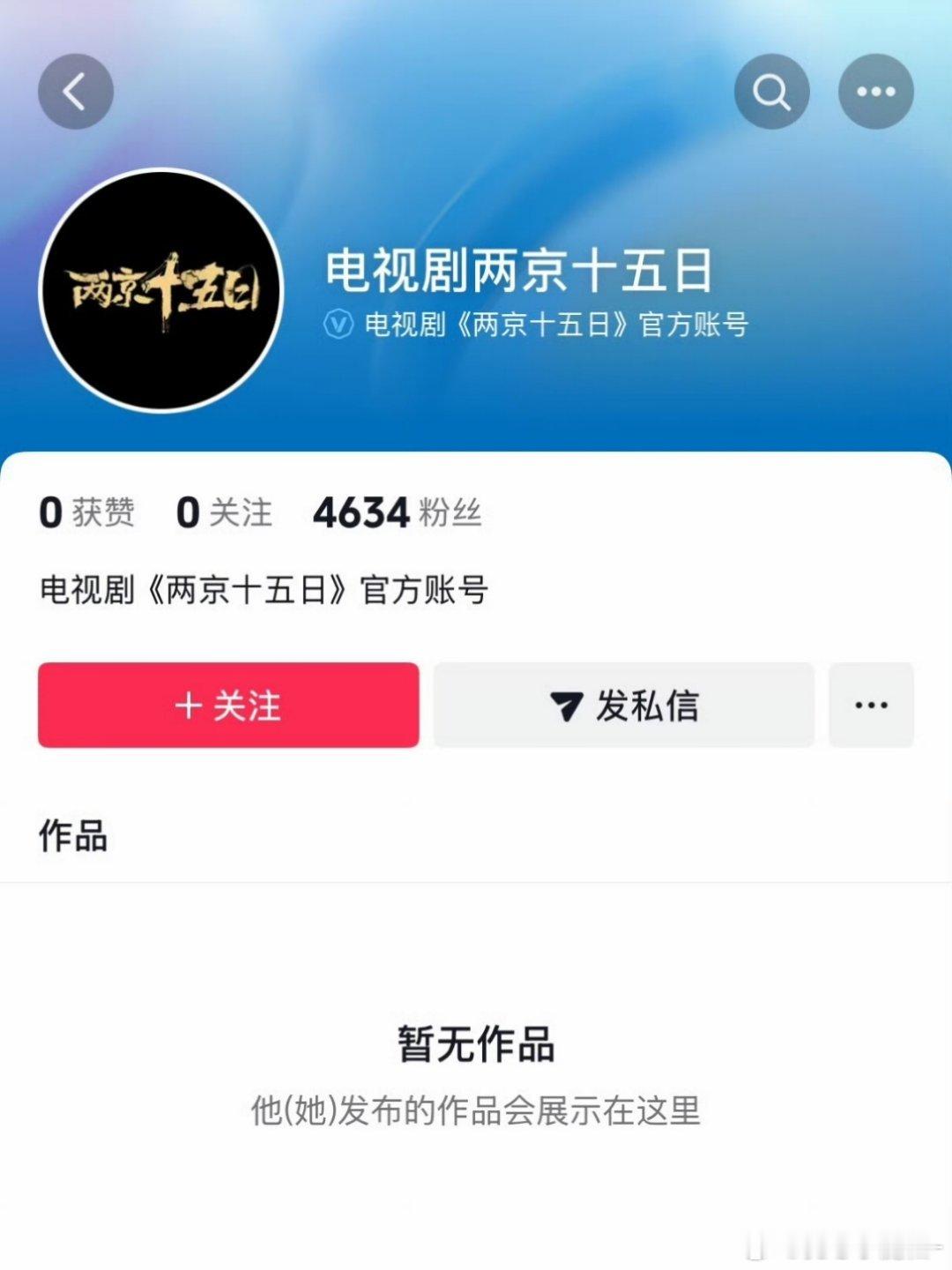
Task: Tap the back arrow at top left
Action: click(75, 89)
